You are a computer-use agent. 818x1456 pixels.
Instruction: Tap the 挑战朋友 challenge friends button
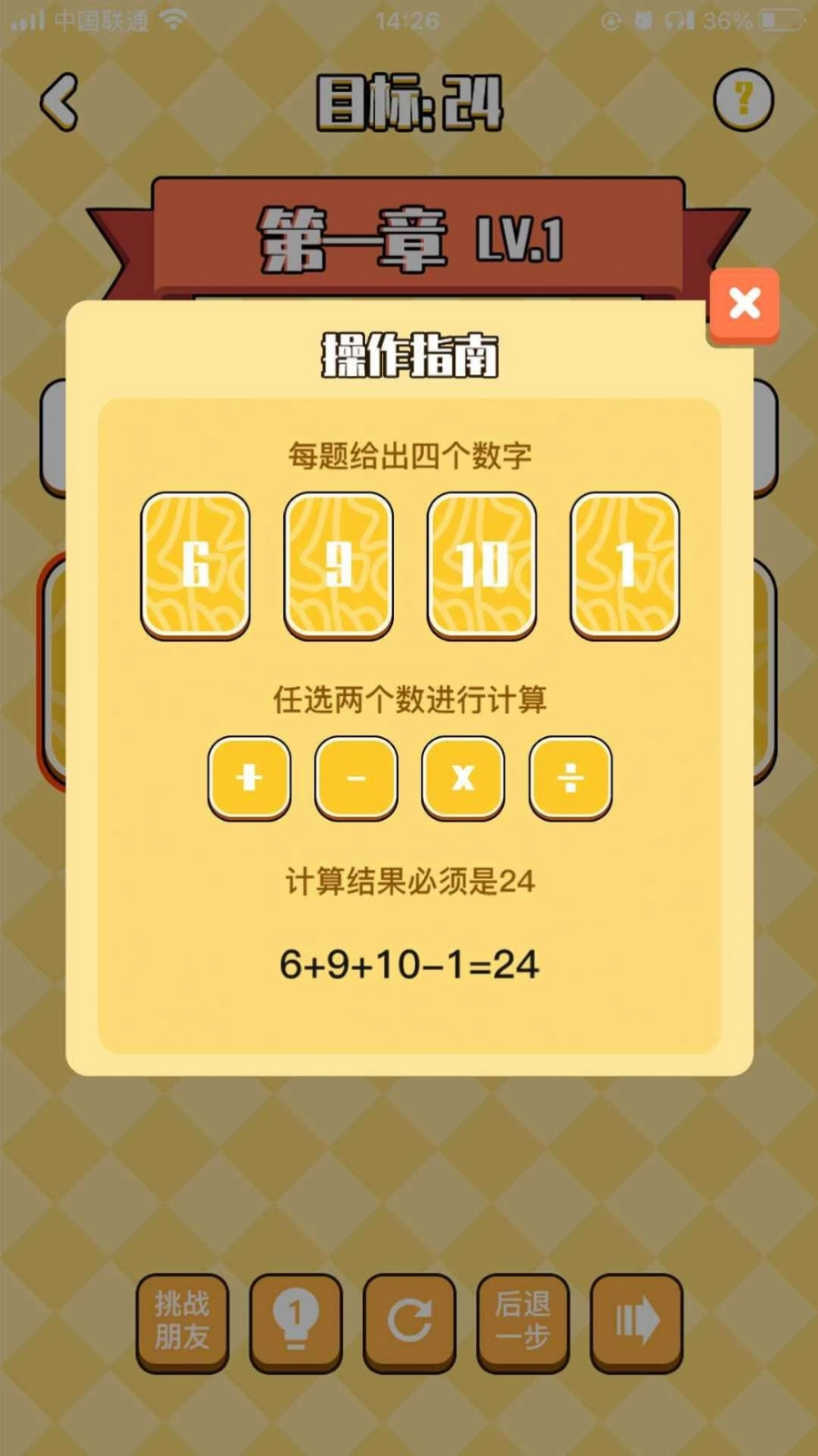(182, 1320)
